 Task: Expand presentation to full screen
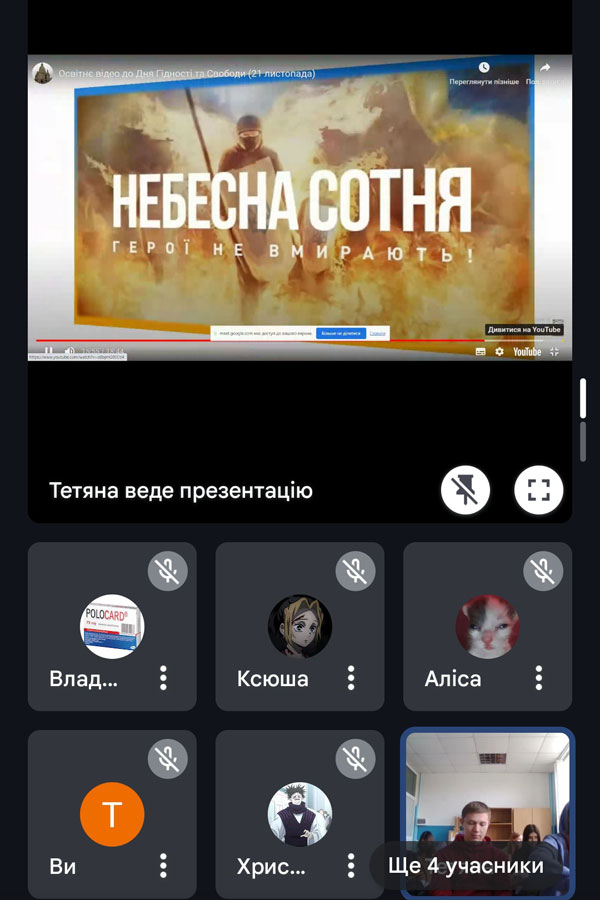point(539,490)
